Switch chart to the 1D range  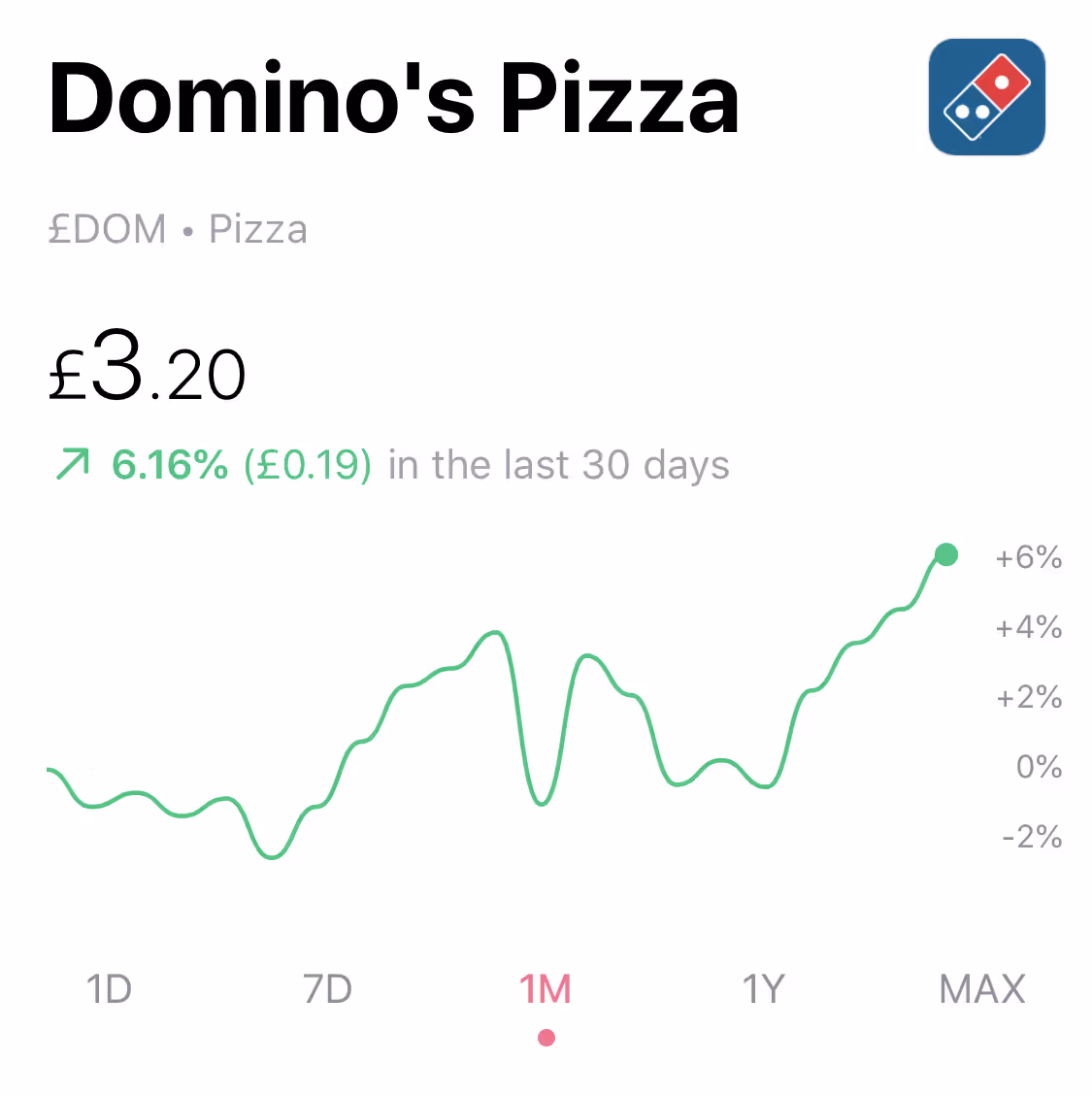[x=109, y=989]
